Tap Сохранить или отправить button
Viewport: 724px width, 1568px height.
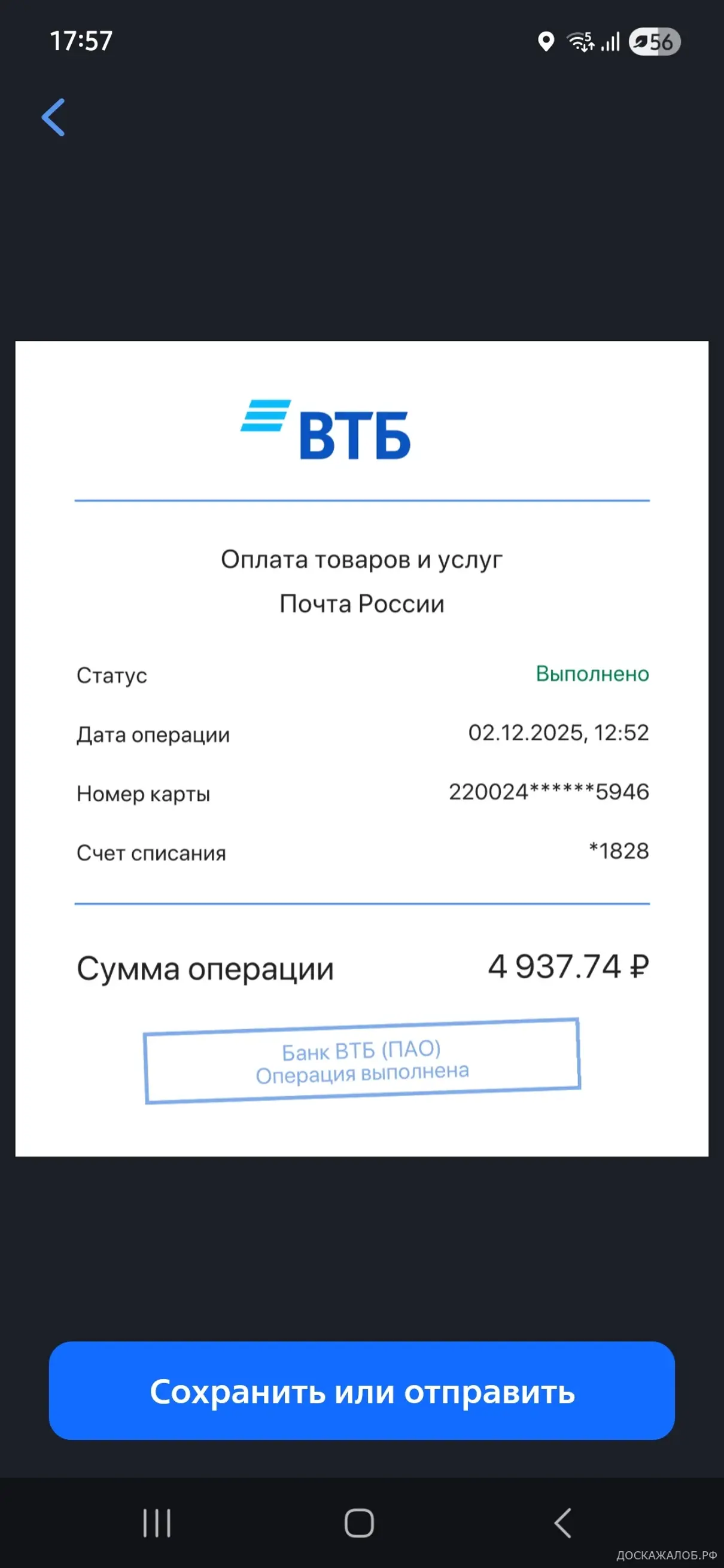(x=361, y=1391)
